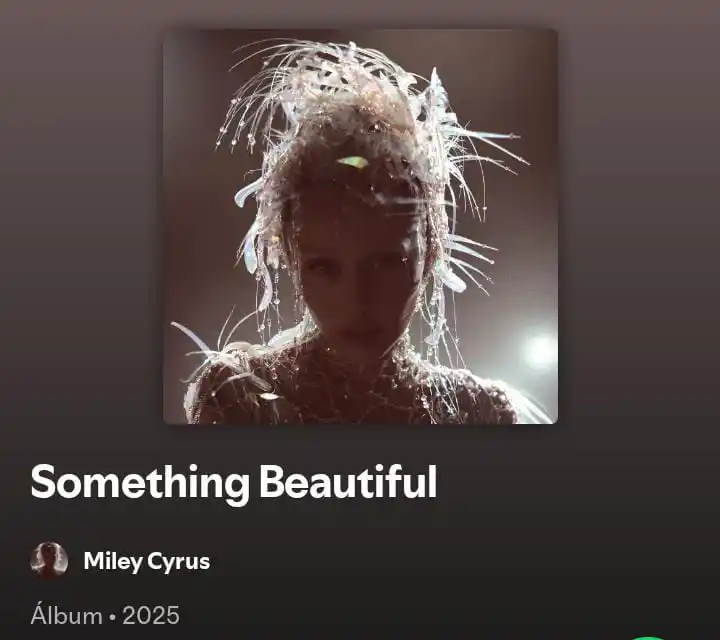View the Something Beautiful album cover
720x640 pixels.
coord(360,226)
